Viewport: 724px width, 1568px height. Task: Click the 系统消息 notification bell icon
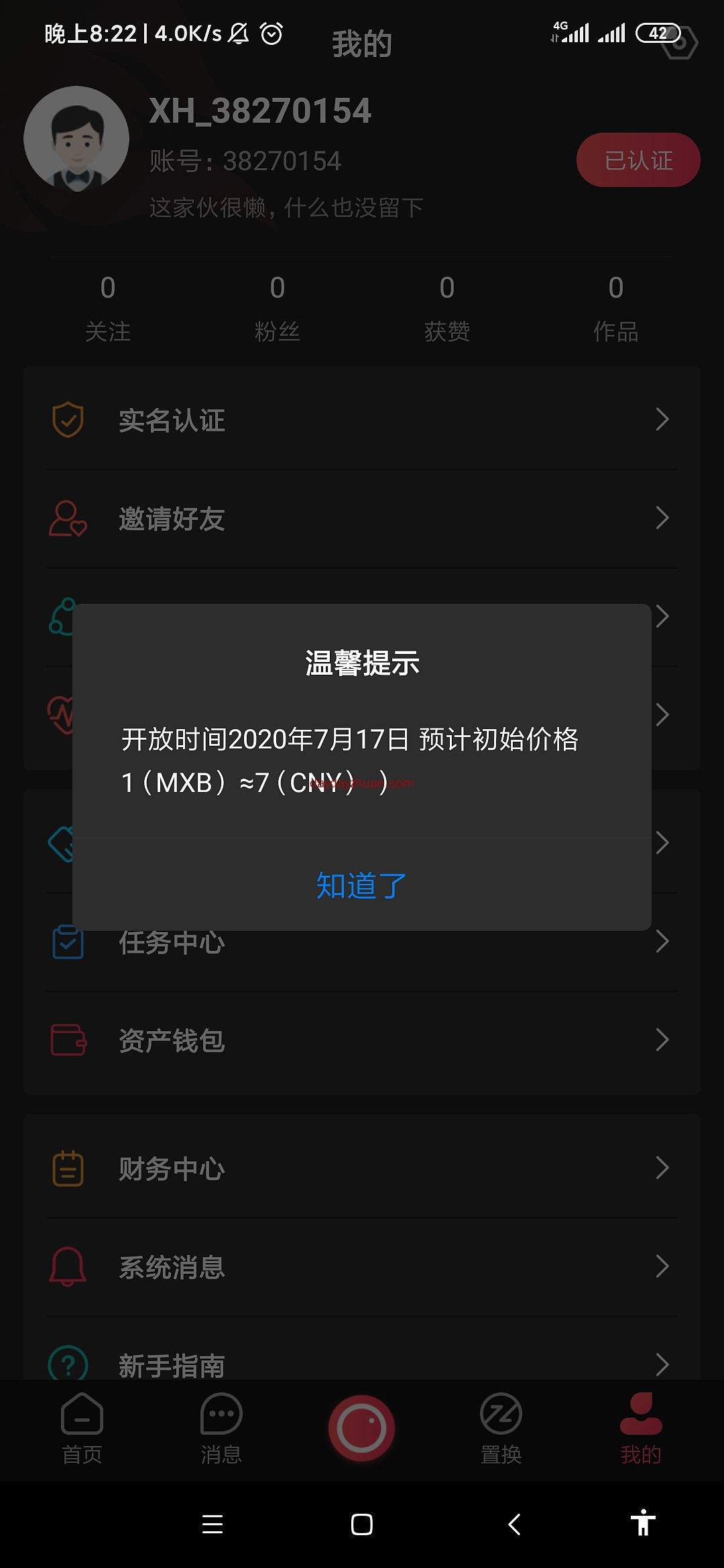66,1266
